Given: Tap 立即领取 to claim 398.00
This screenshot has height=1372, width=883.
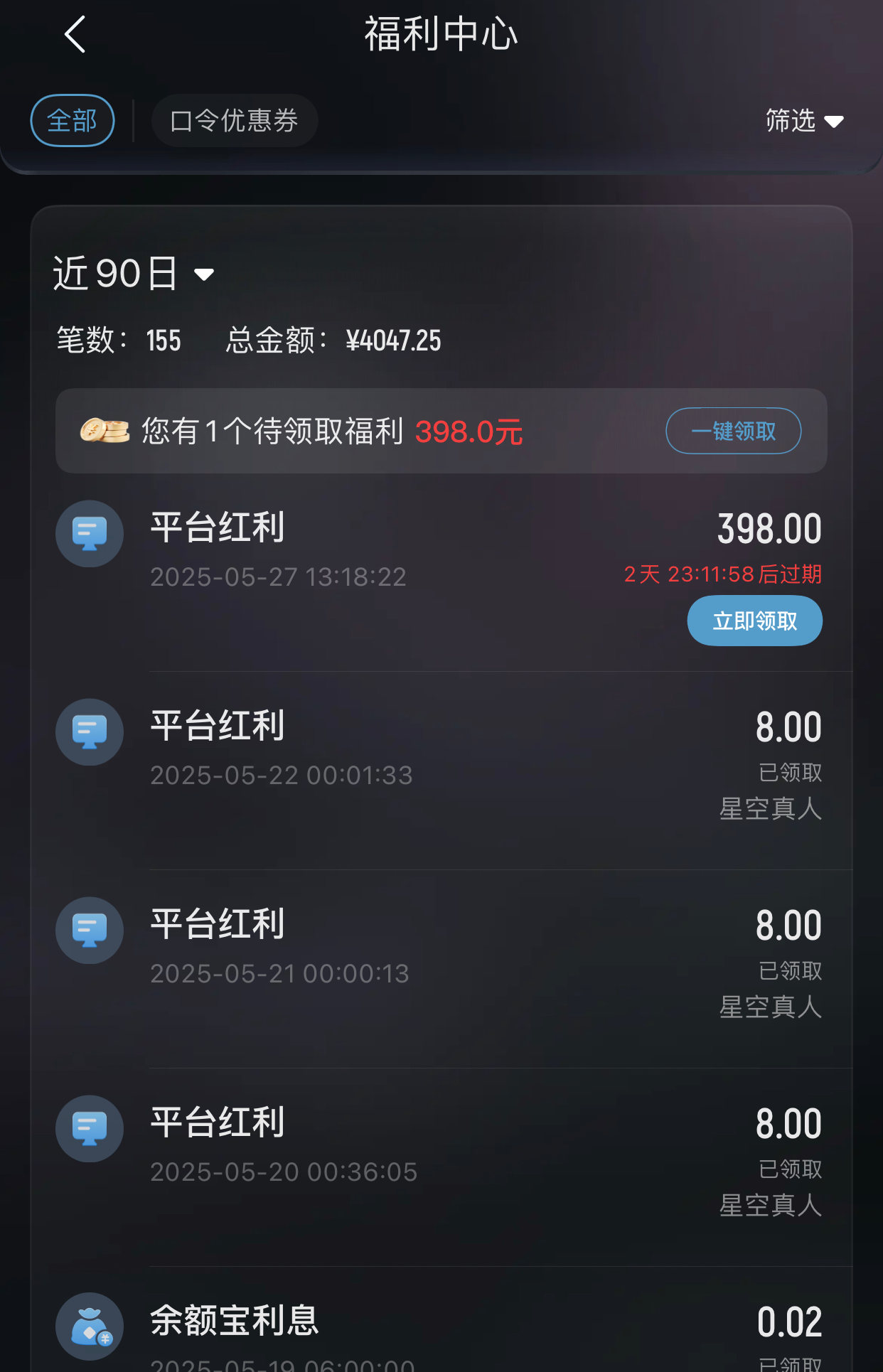Looking at the screenshot, I should [x=754, y=620].
